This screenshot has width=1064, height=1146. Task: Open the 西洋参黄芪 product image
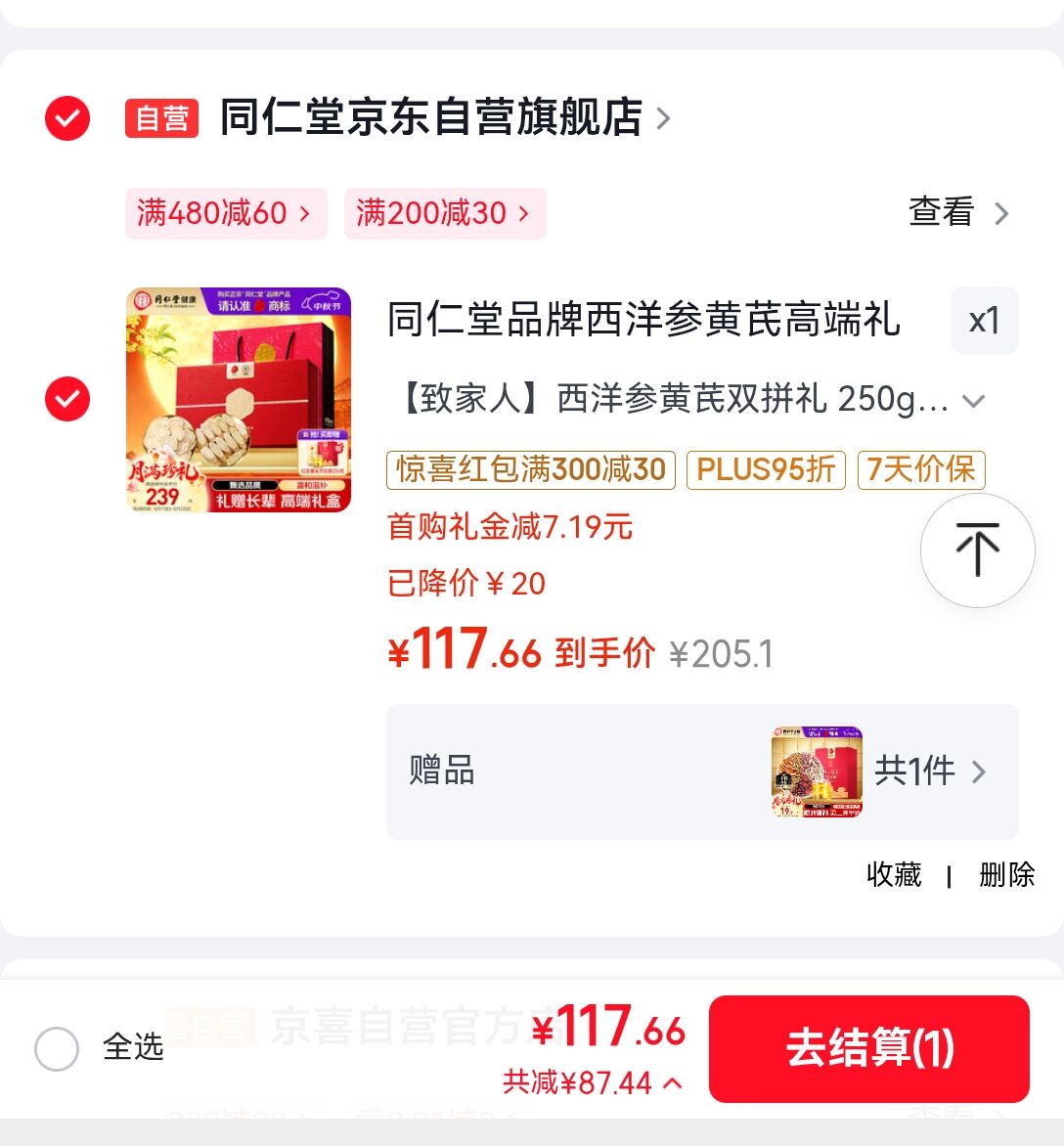click(239, 400)
